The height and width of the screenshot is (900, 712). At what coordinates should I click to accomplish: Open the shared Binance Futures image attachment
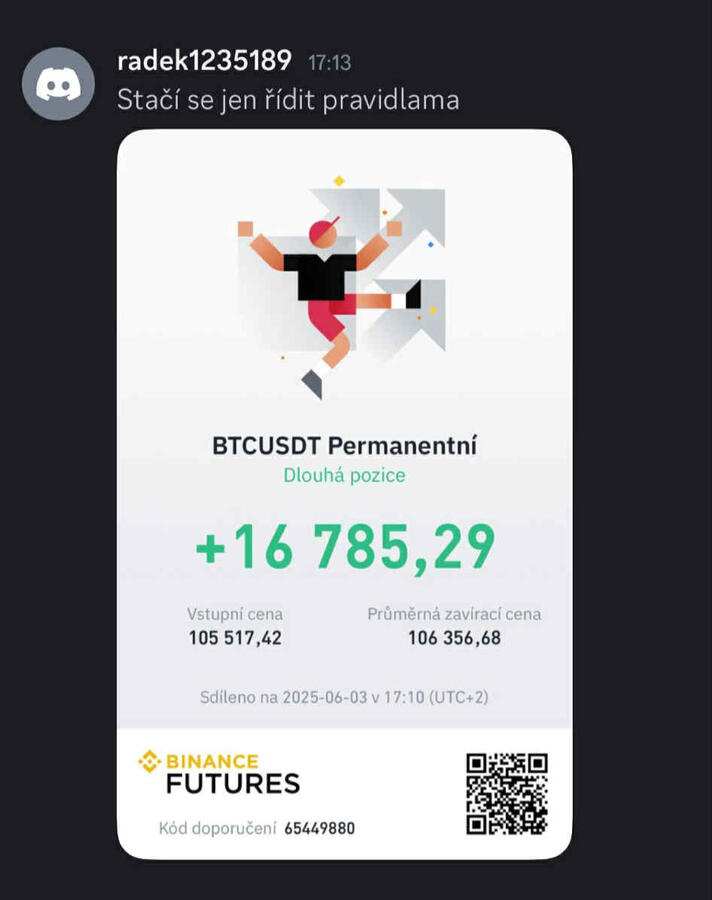(344, 494)
